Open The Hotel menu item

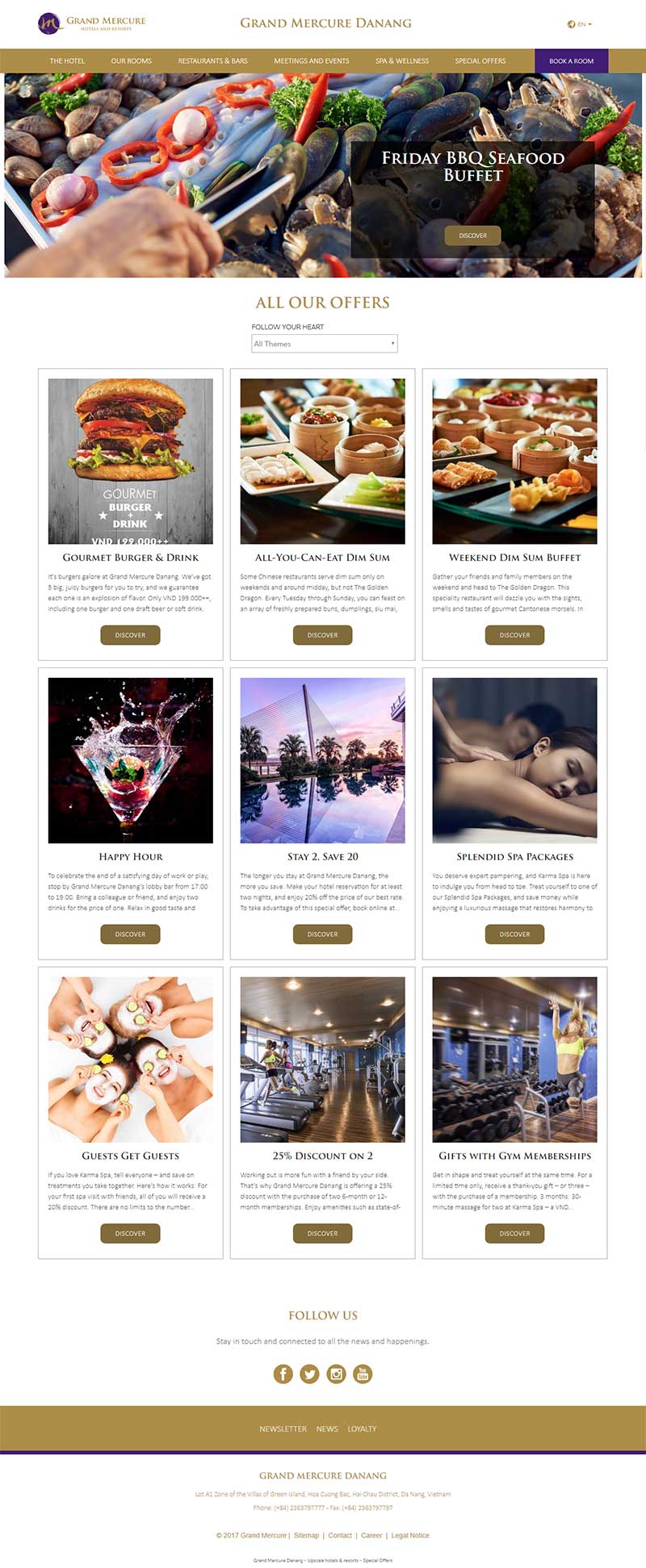[67, 61]
